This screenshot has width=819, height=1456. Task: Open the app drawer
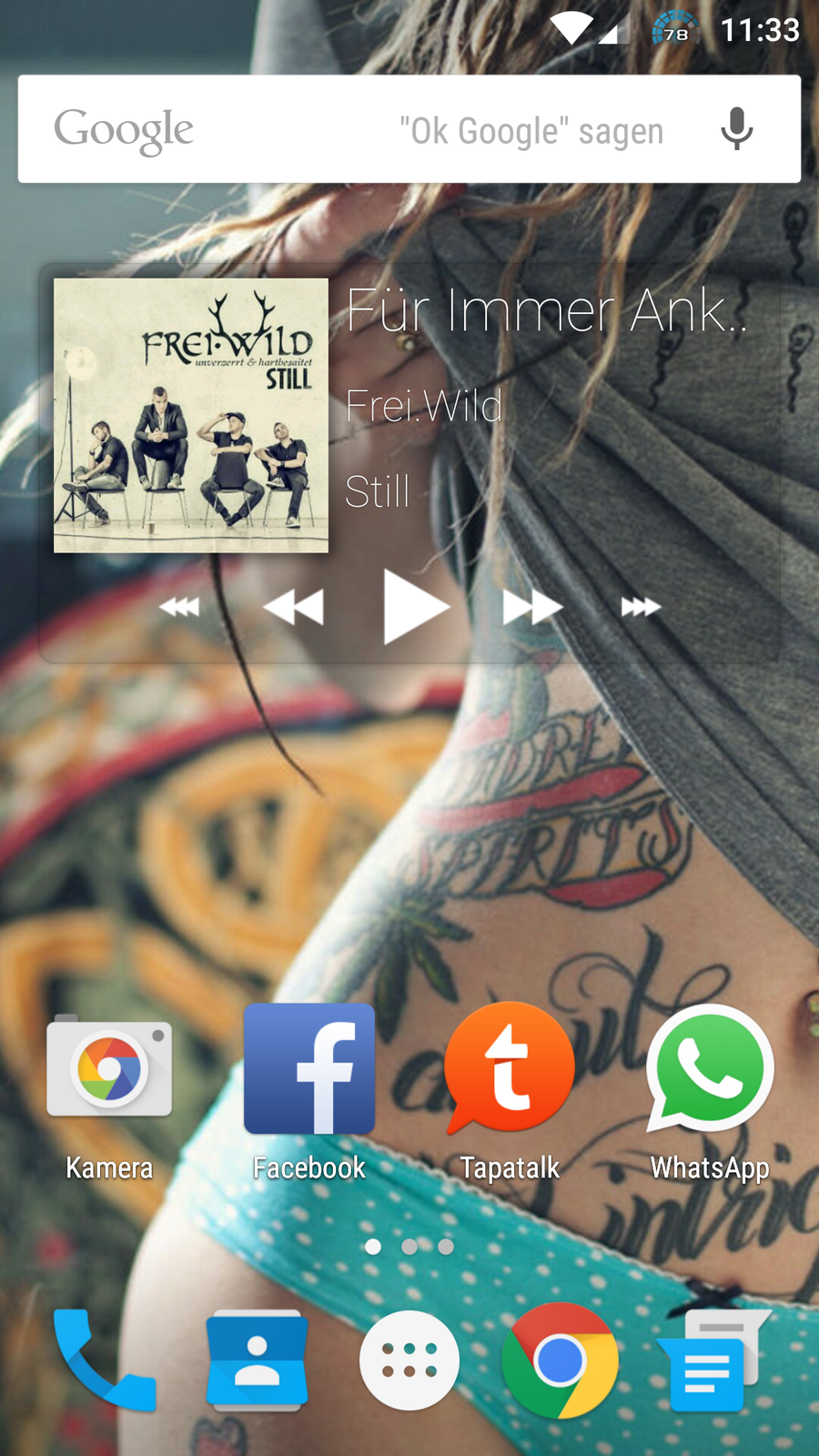(x=409, y=1360)
